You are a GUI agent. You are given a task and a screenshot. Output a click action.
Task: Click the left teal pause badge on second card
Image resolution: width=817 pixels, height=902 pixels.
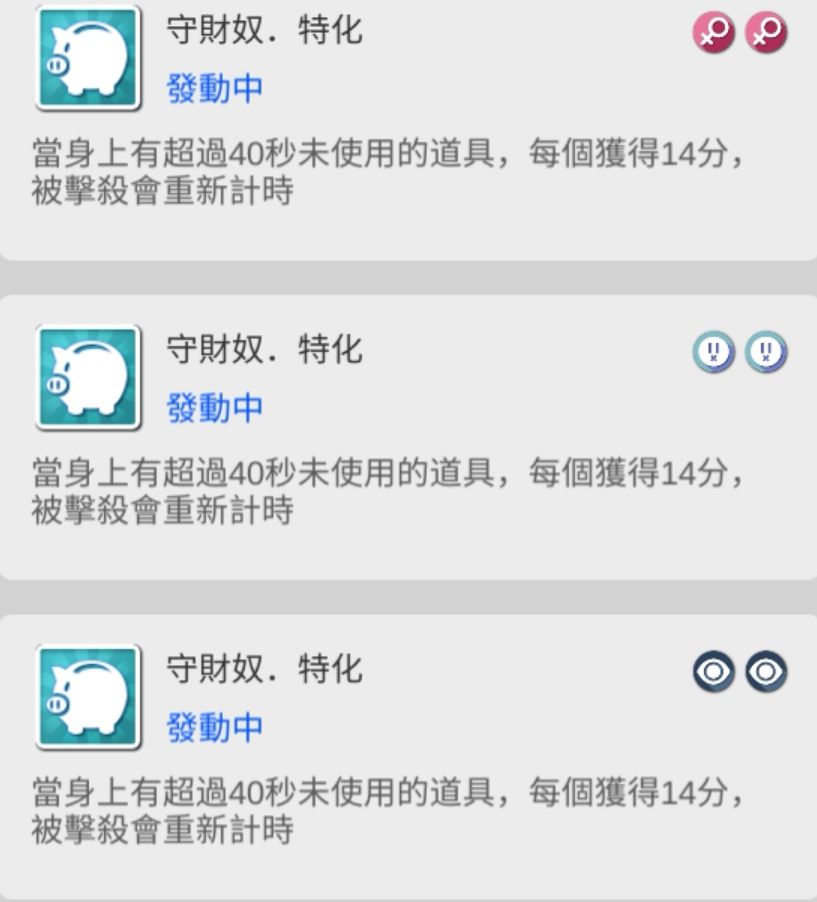(x=713, y=350)
